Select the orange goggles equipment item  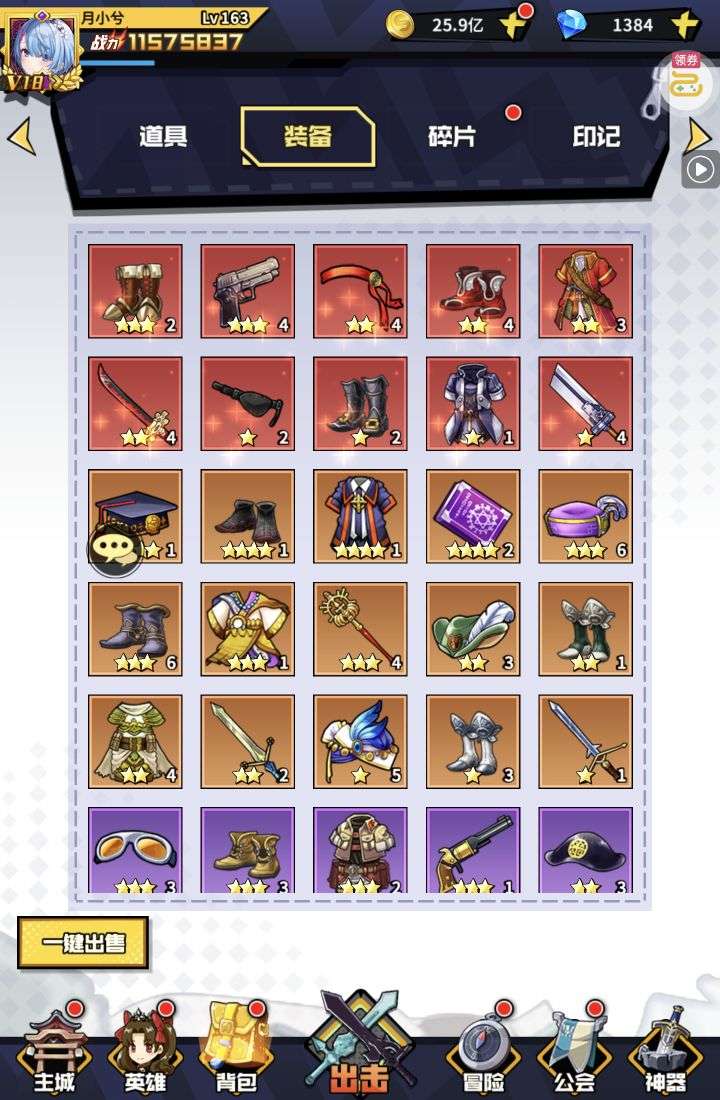(135, 850)
